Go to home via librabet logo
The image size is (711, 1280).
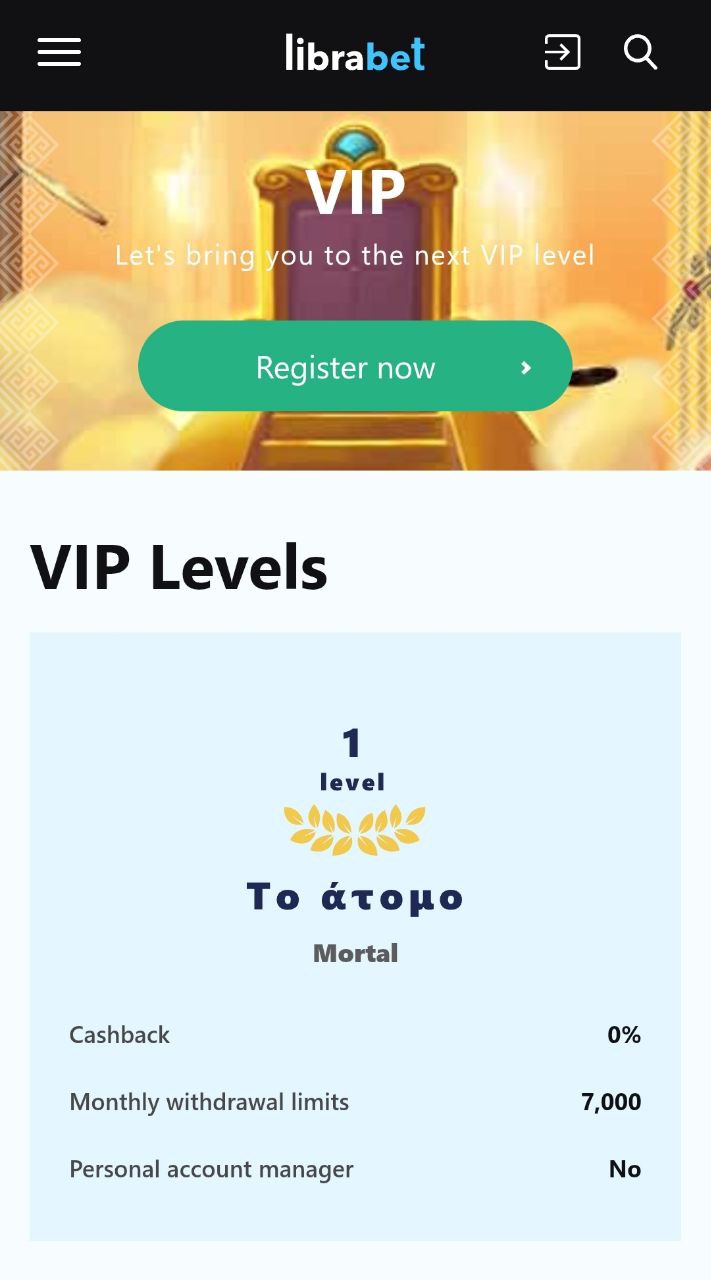pos(355,53)
